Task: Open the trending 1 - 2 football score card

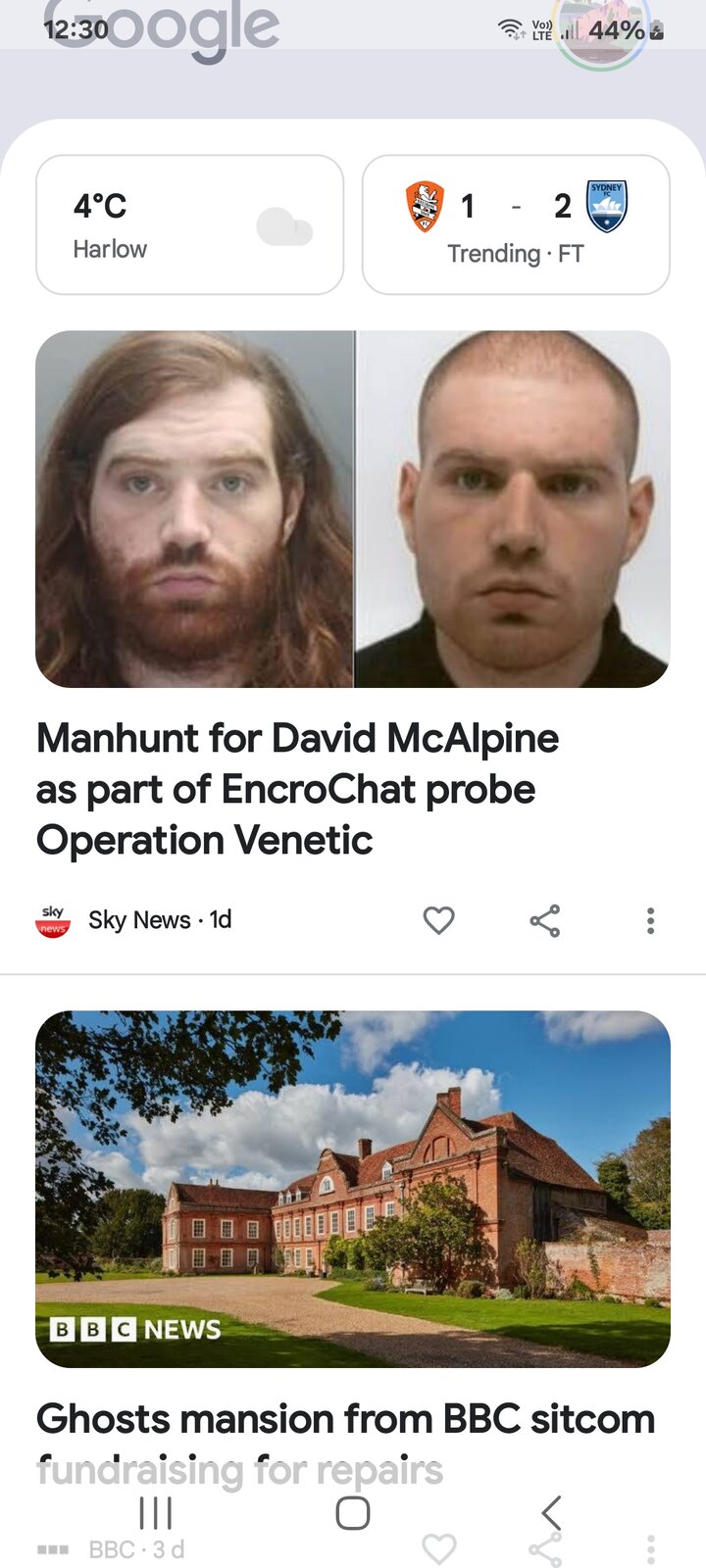Action: tap(516, 224)
